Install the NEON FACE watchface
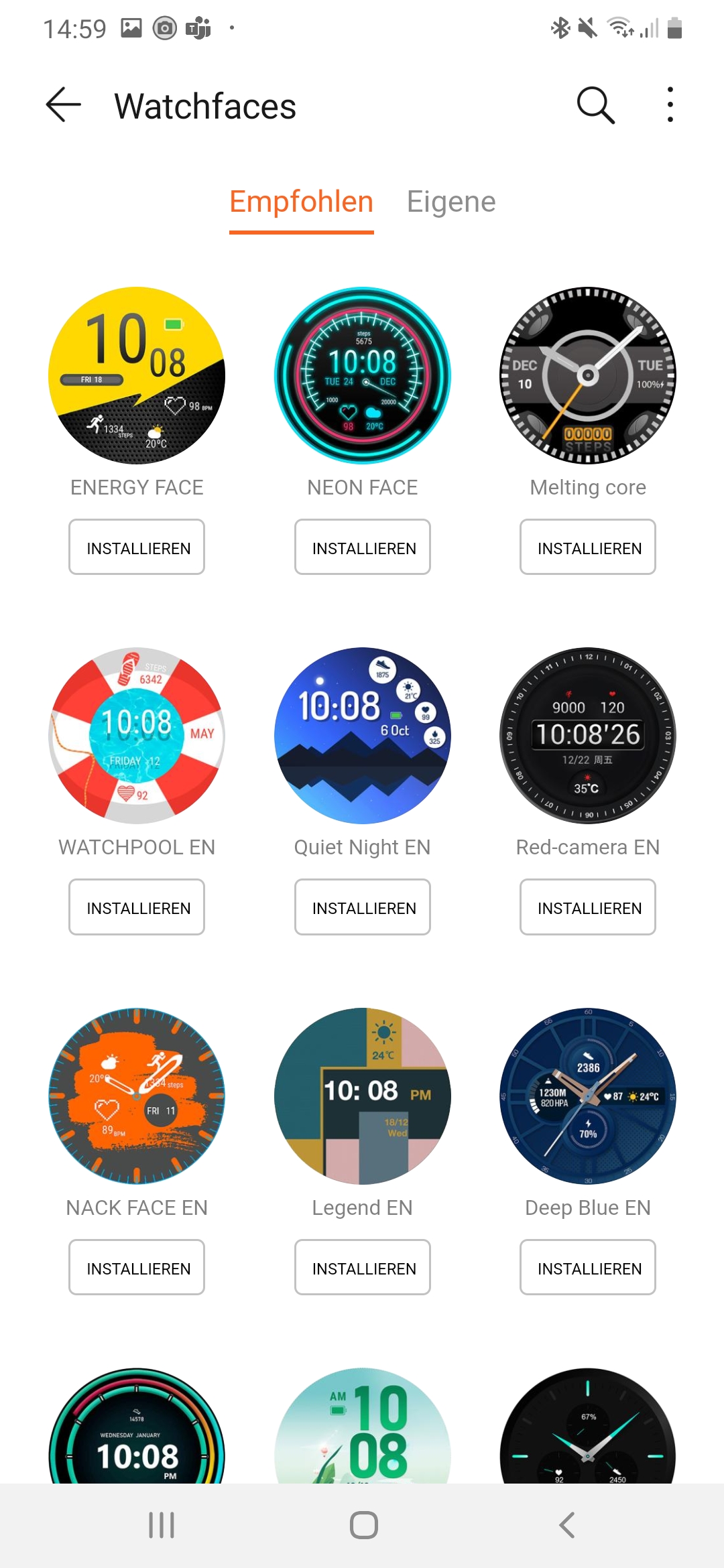The height and width of the screenshot is (1568, 724). [363, 547]
